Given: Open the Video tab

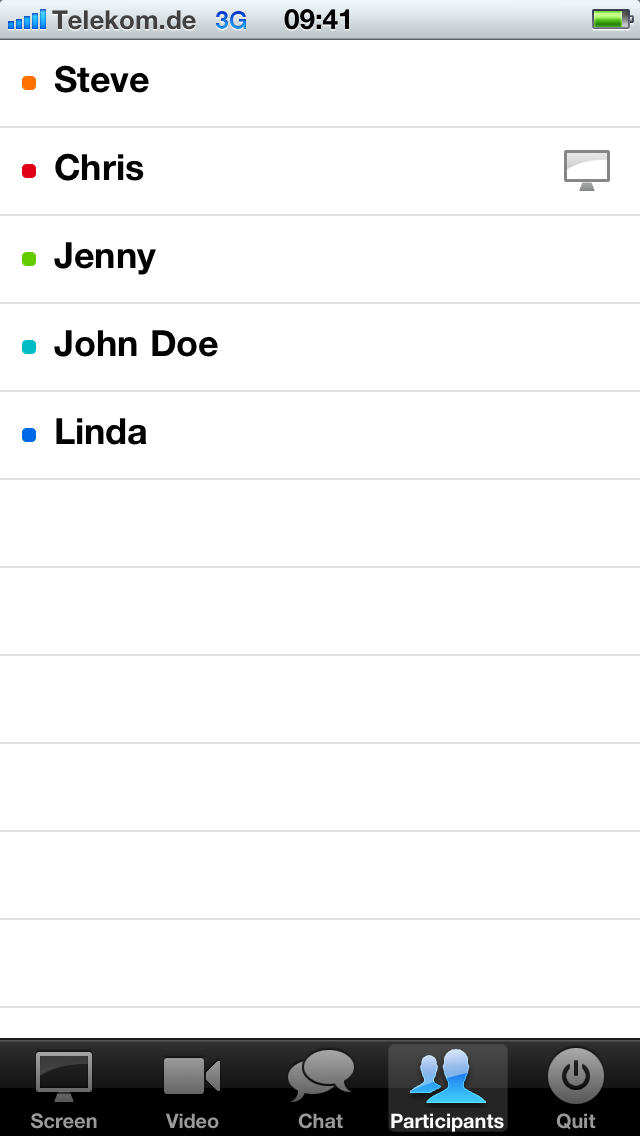Looking at the screenshot, I should click(192, 1089).
